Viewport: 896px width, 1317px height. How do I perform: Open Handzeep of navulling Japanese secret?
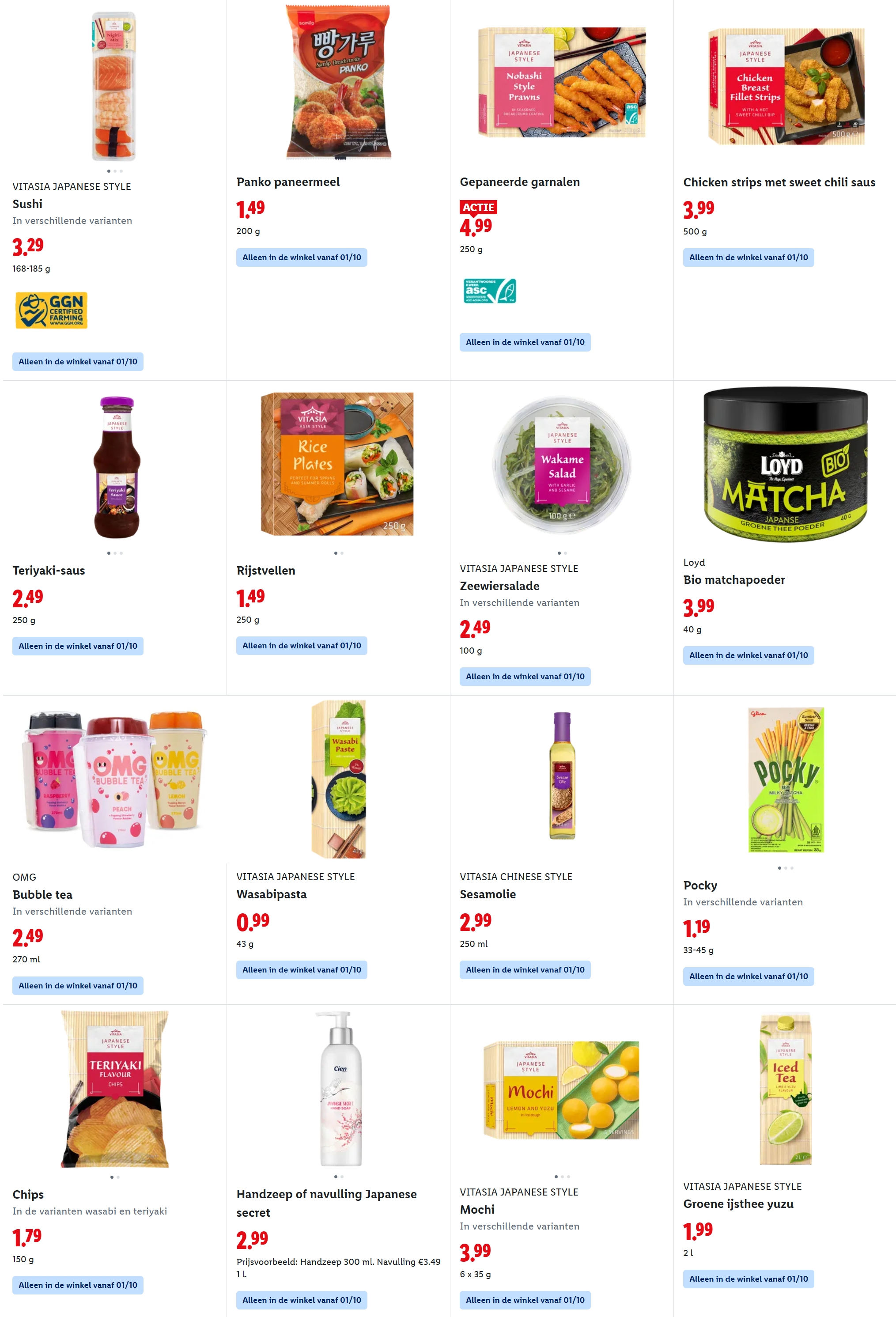[326, 1194]
